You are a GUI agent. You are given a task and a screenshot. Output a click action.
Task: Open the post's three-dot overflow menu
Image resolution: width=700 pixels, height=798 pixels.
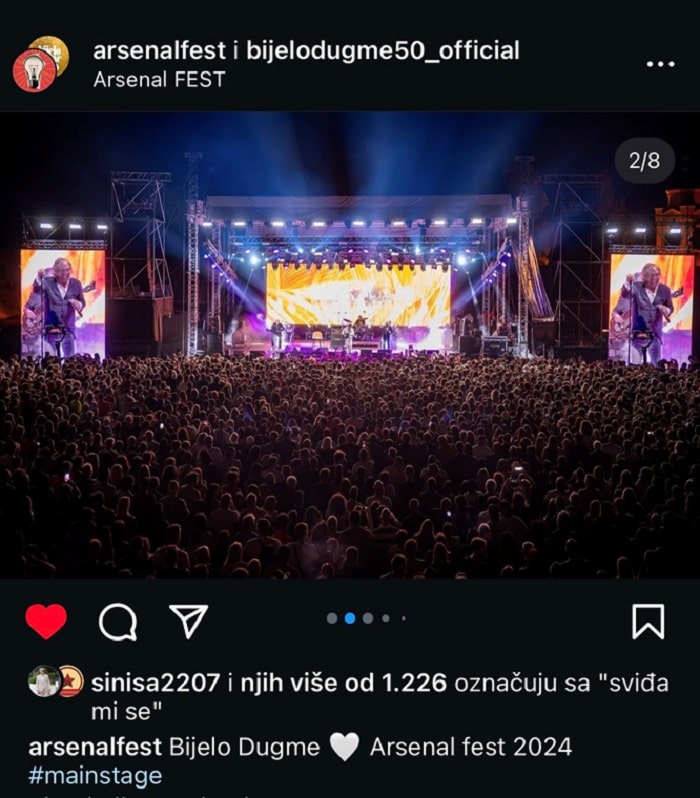pos(660,64)
